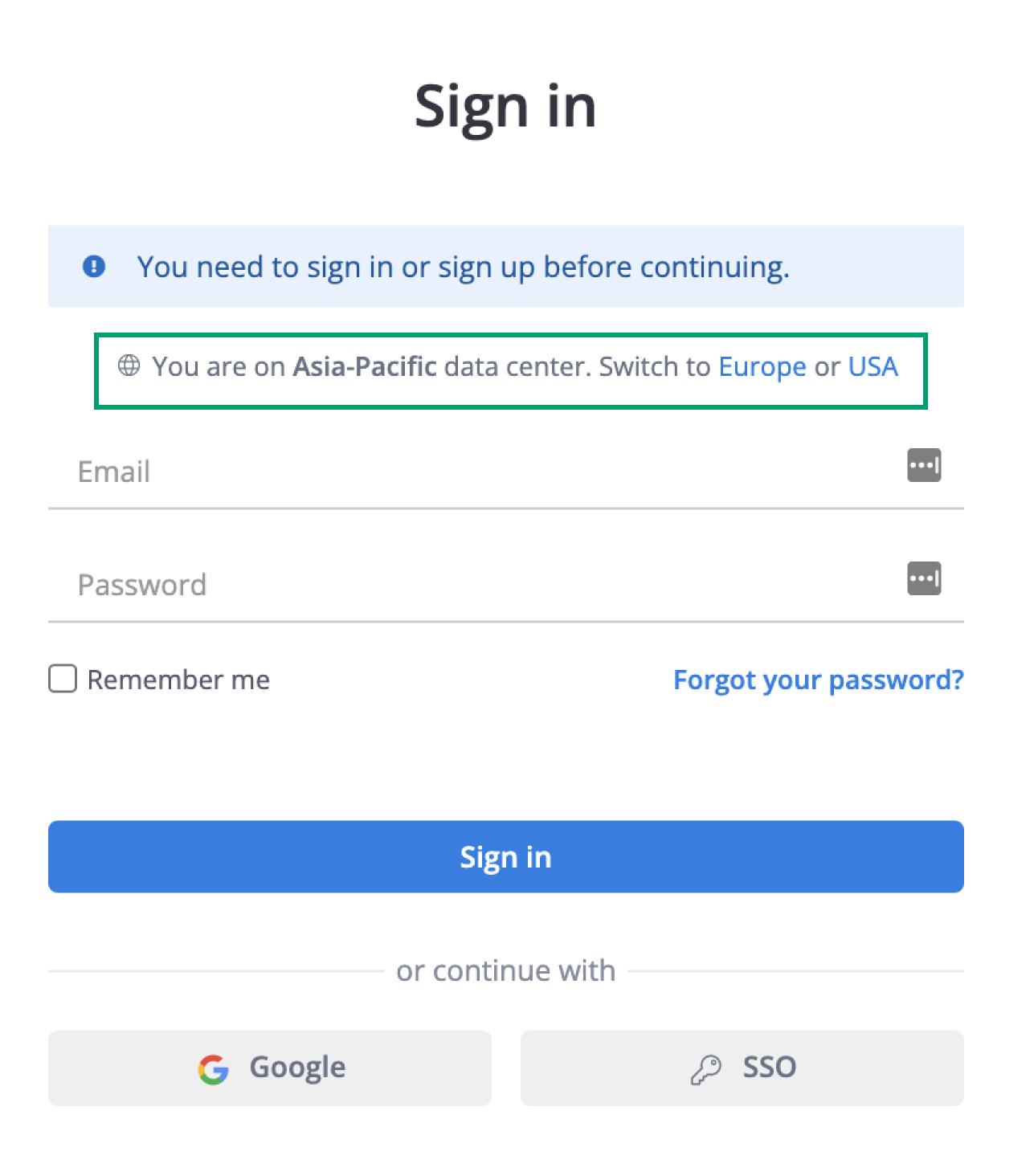Open Forgot your password link
Image resolution: width=1034 pixels, height=1176 pixels.
tap(818, 680)
